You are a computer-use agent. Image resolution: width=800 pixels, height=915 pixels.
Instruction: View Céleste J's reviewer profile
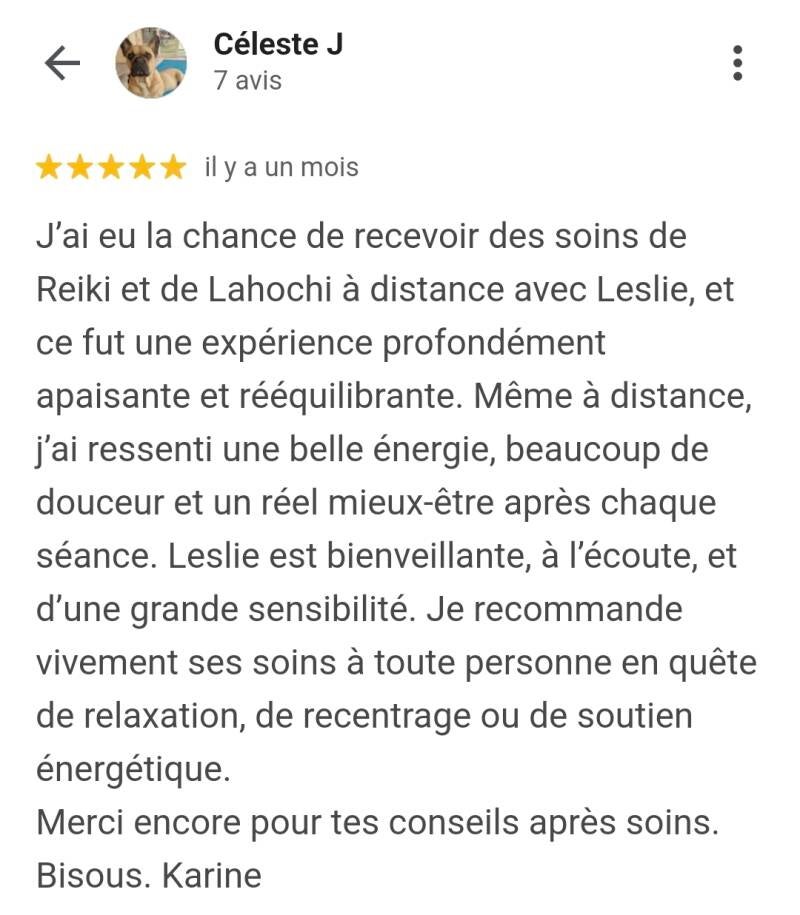[x=278, y=45]
